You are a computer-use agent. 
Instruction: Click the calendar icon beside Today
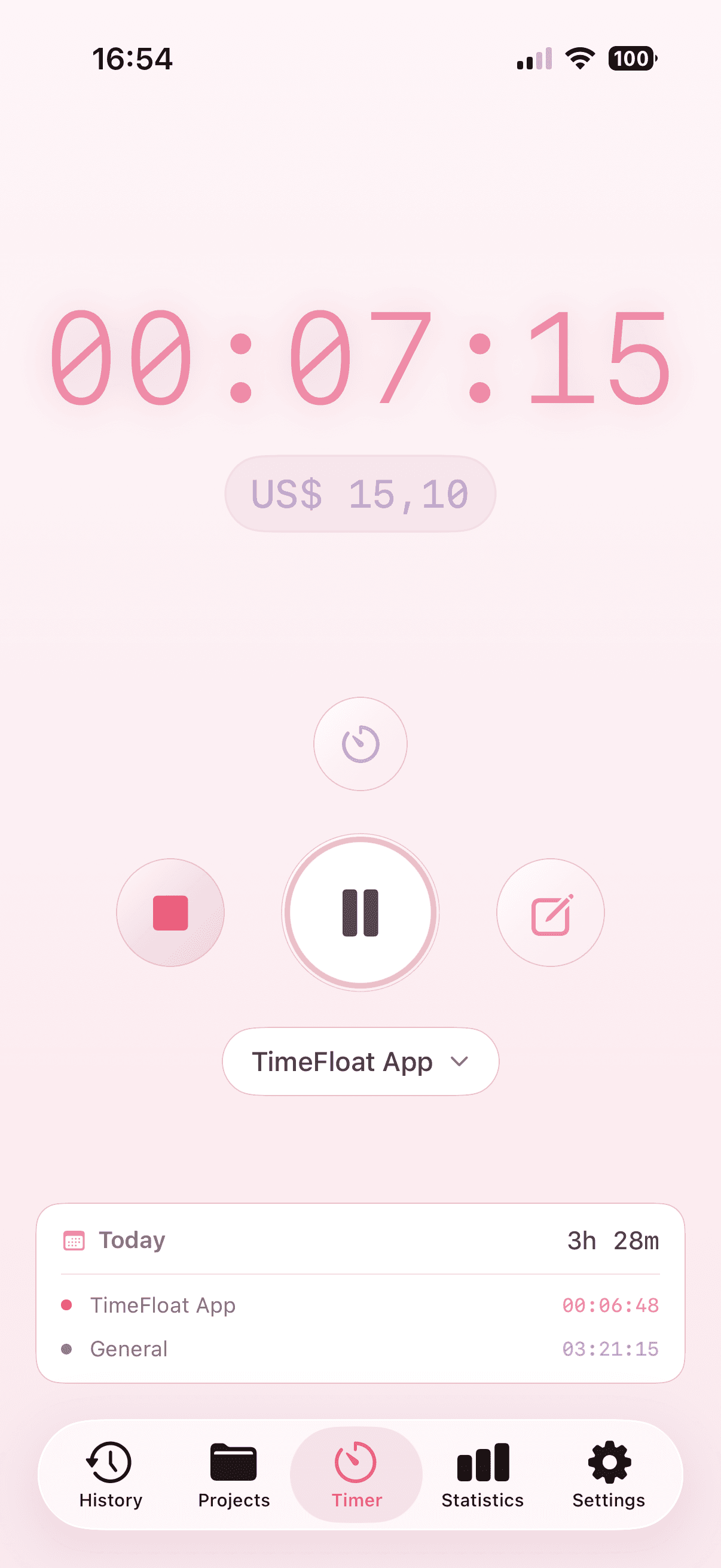pos(74,1240)
